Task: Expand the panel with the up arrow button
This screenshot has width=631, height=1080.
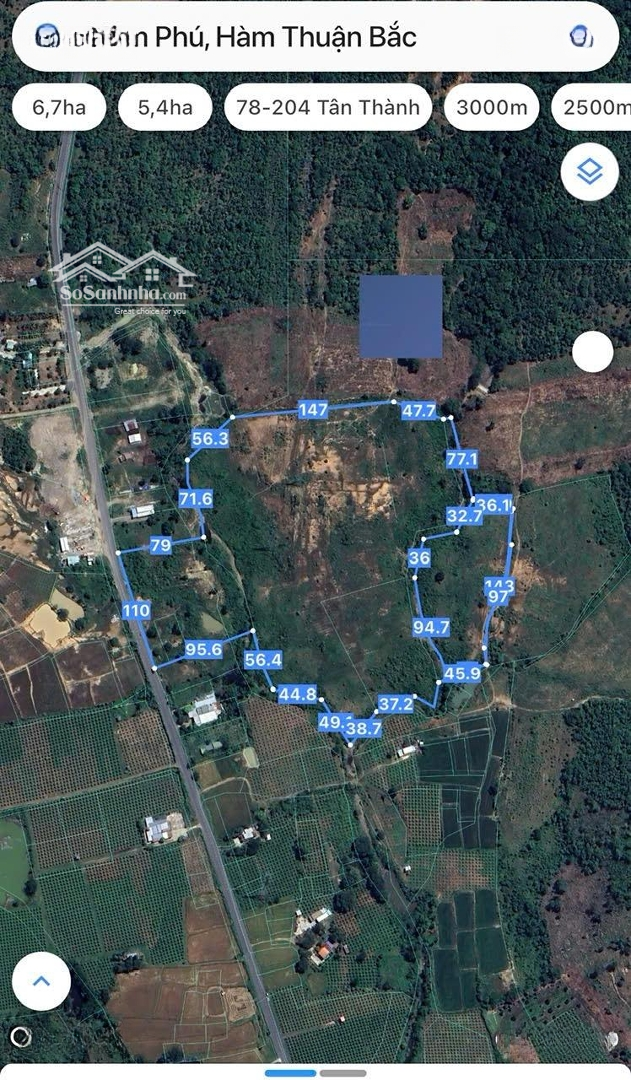Action: point(41,981)
